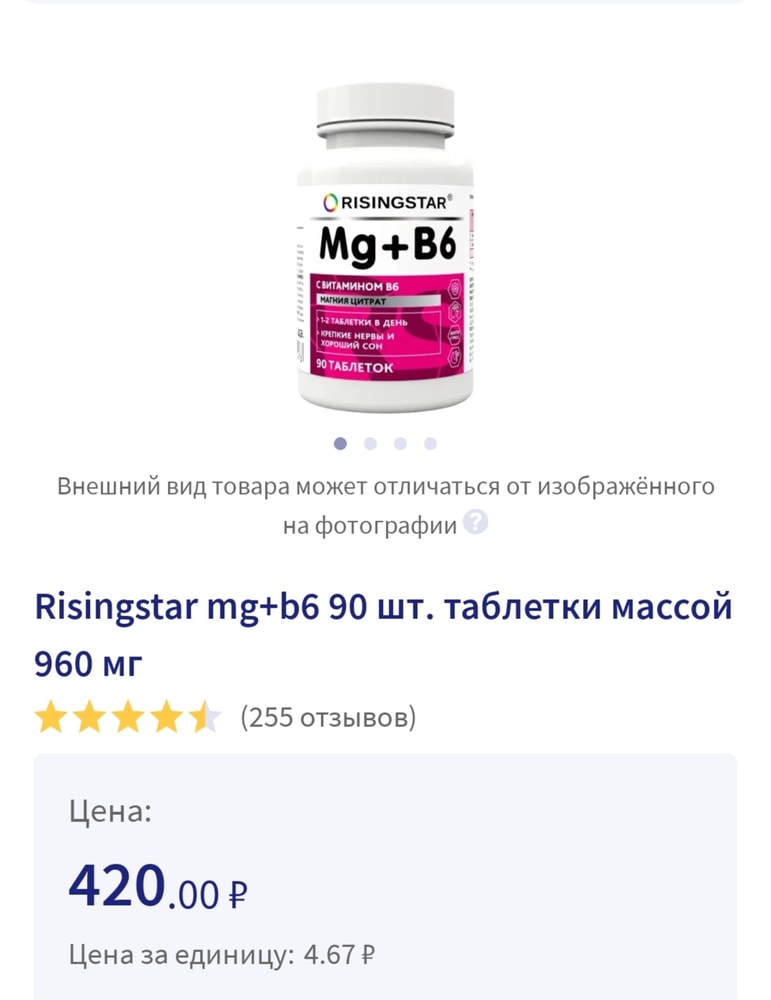Click the first yellow rating star

tap(51, 715)
